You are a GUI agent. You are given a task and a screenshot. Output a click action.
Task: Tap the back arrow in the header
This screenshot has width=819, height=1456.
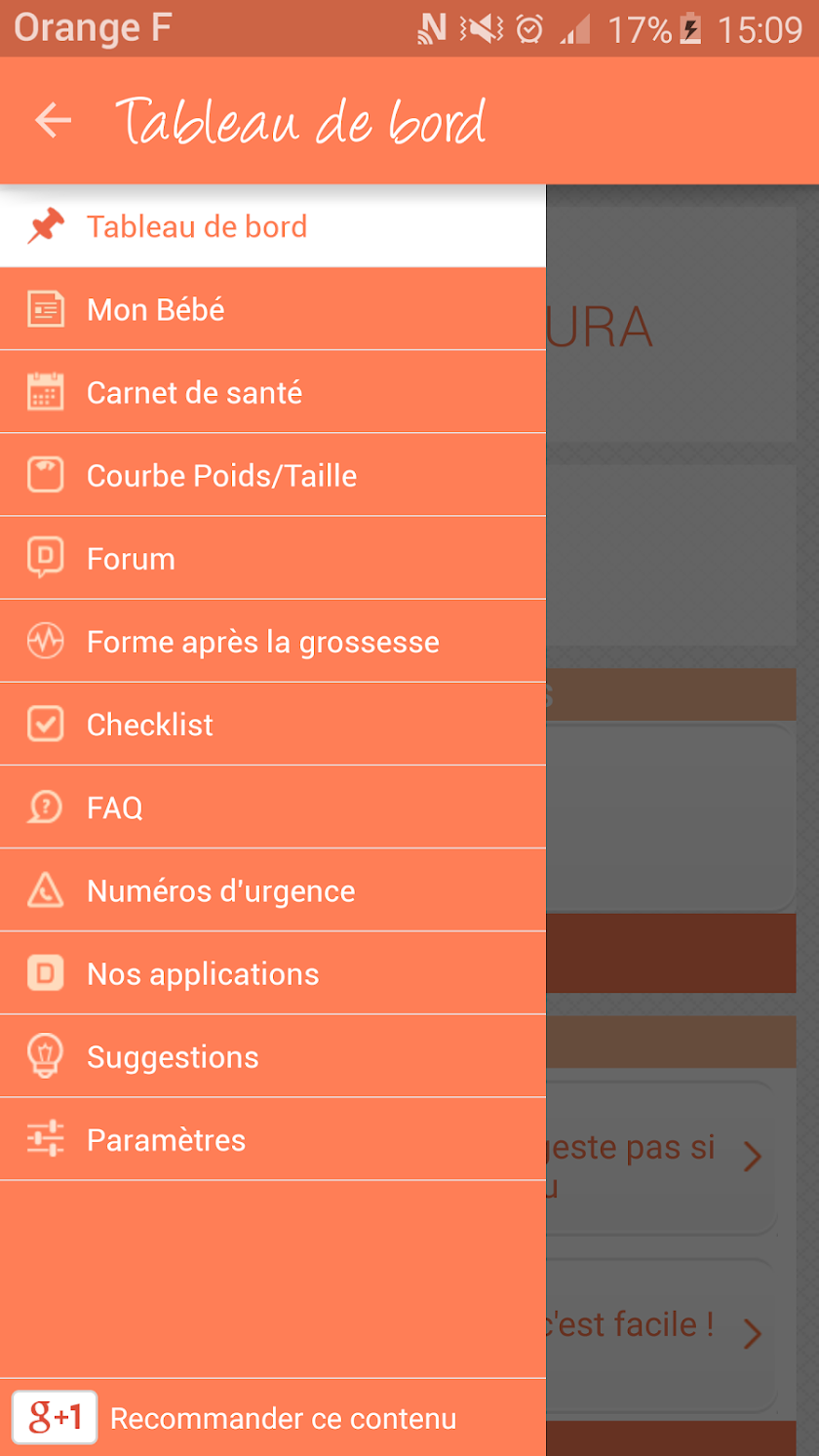pos(54,120)
